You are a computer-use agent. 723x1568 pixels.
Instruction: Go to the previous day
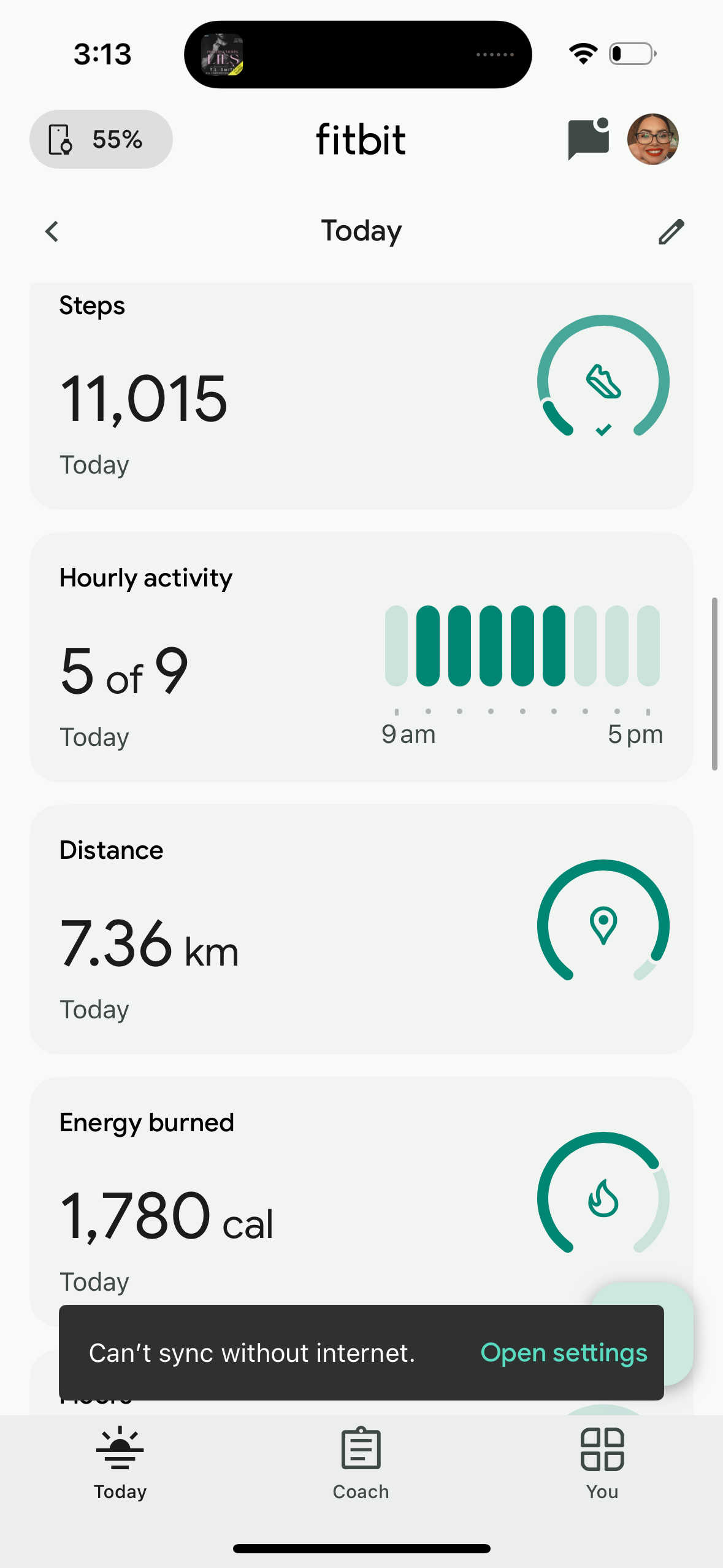[x=53, y=232]
